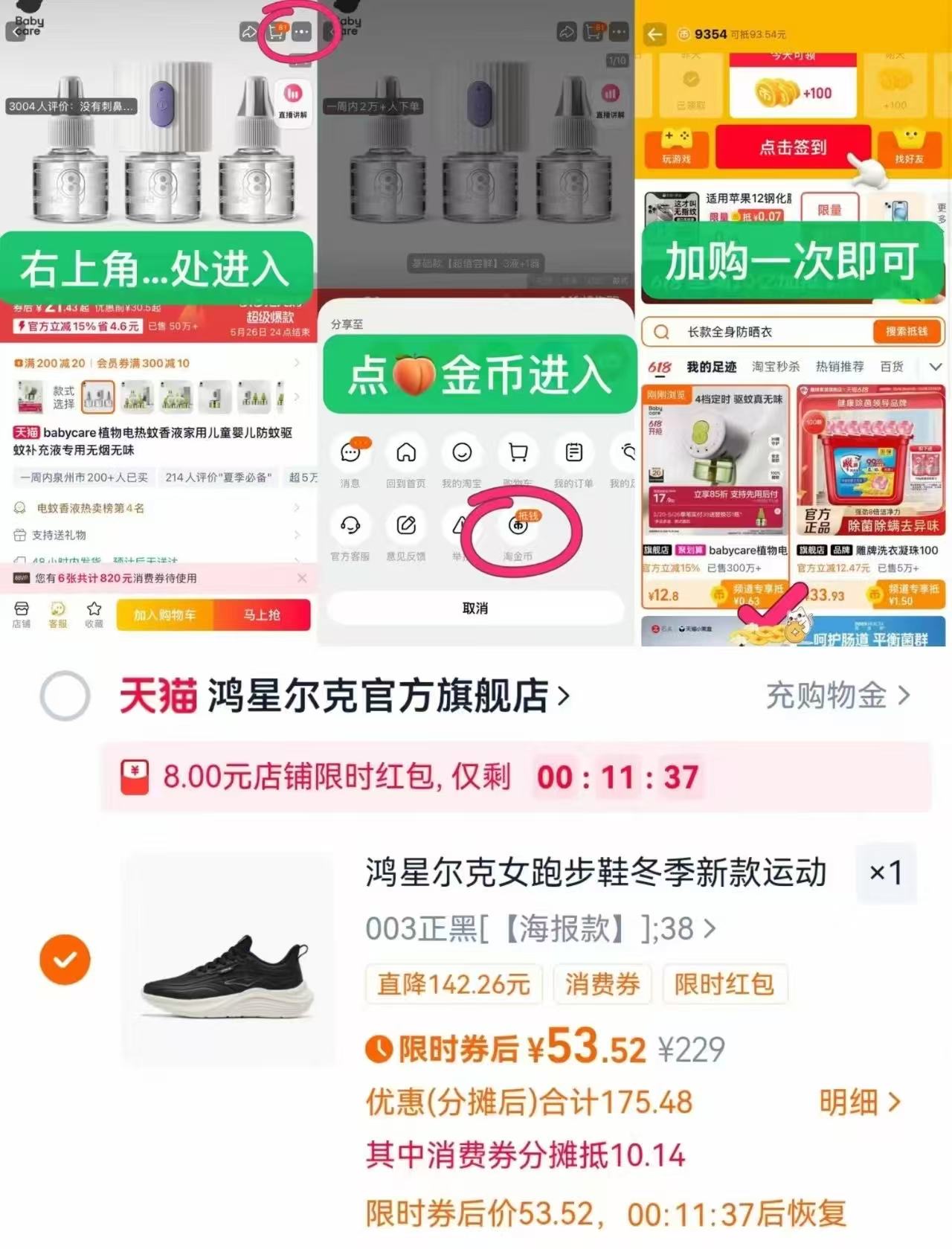Select the 消息 message icon
Viewport: 952px width, 1249px height.
[350, 454]
